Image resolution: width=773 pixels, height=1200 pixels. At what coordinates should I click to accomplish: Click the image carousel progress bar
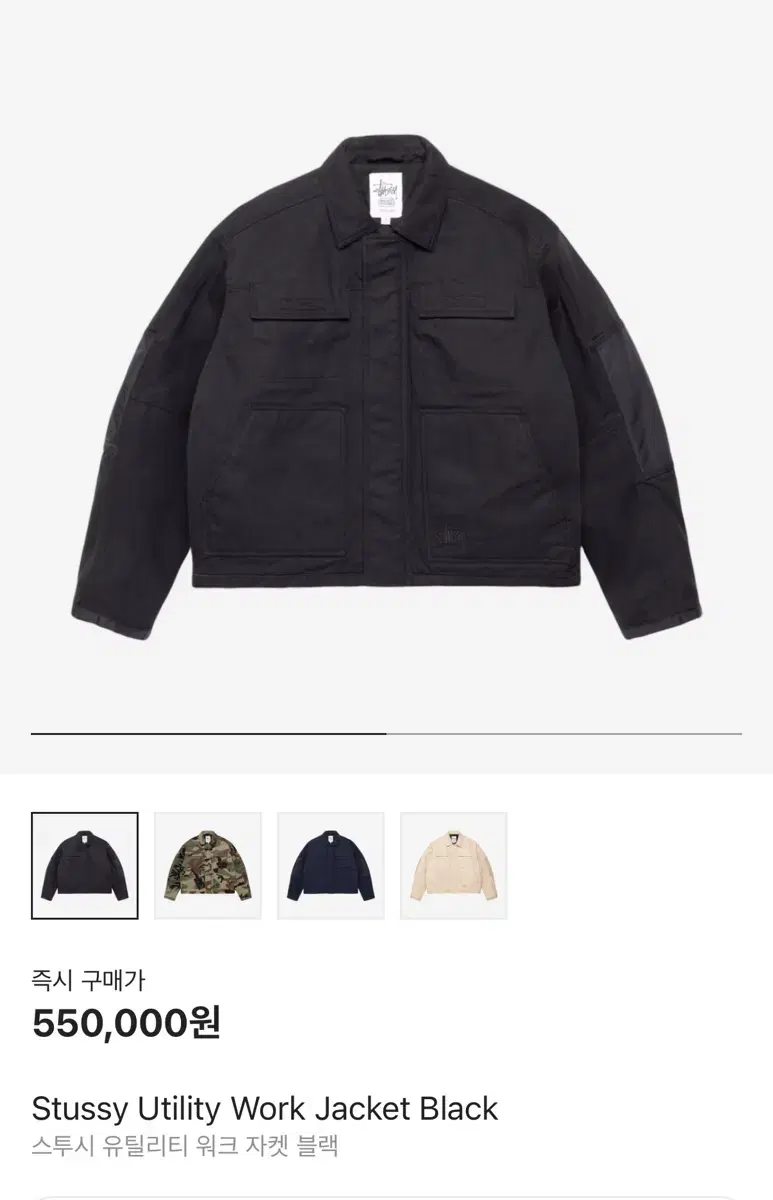pos(386,733)
